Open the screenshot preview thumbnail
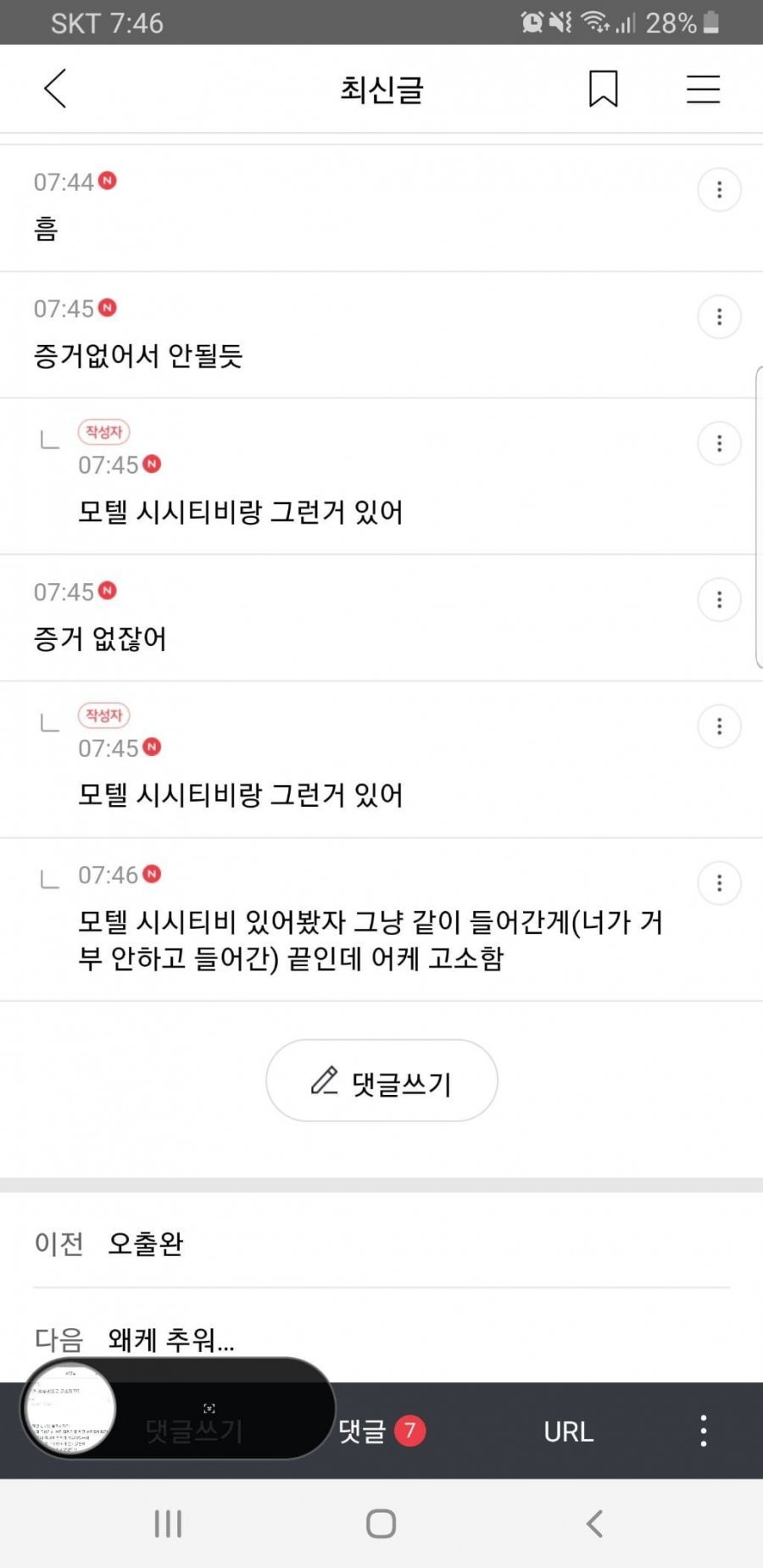The height and width of the screenshot is (1568, 763). point(70,1409)
